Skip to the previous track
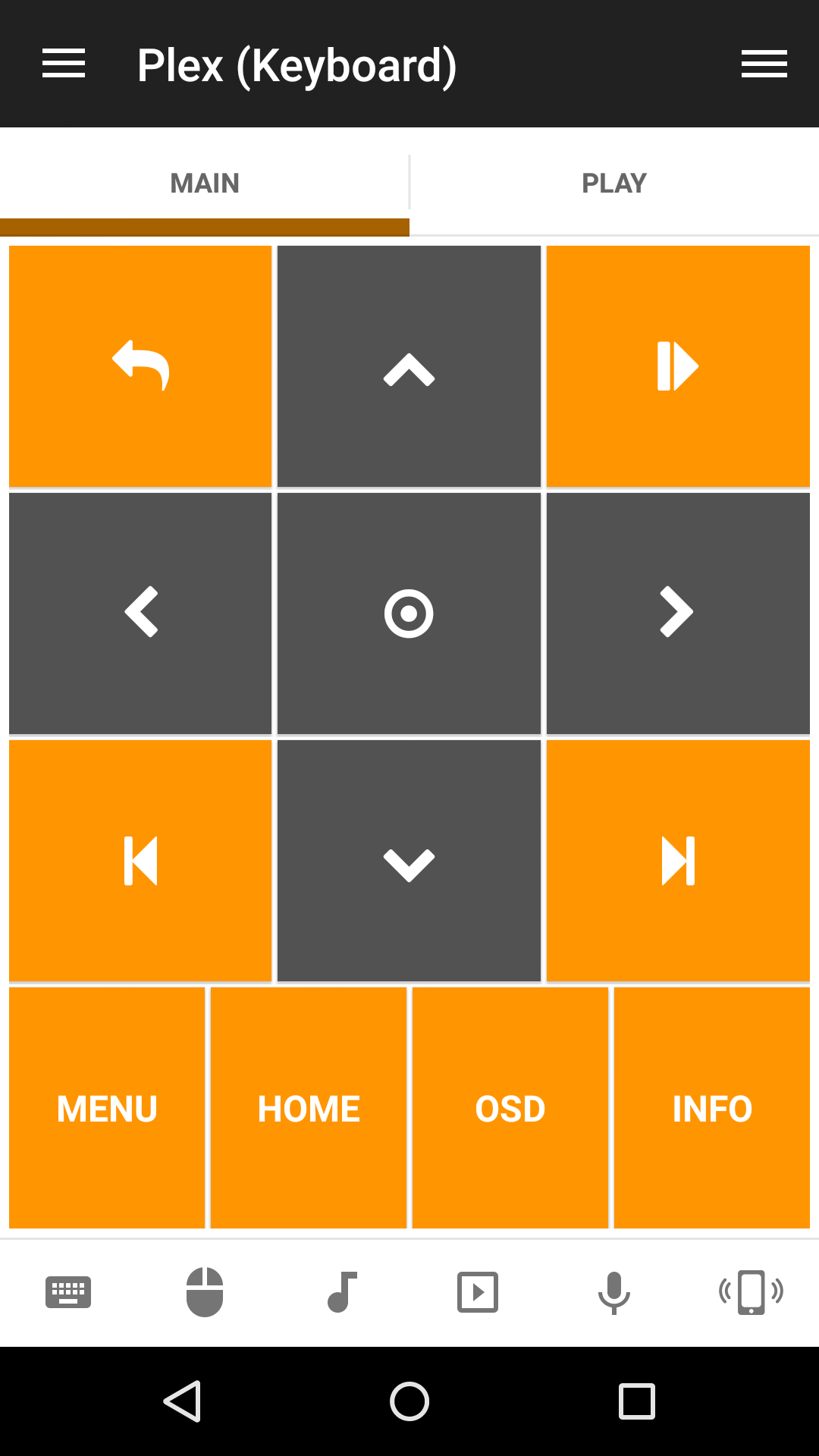The width and height of the screenshot is (819, 1456). coord(140,861)
